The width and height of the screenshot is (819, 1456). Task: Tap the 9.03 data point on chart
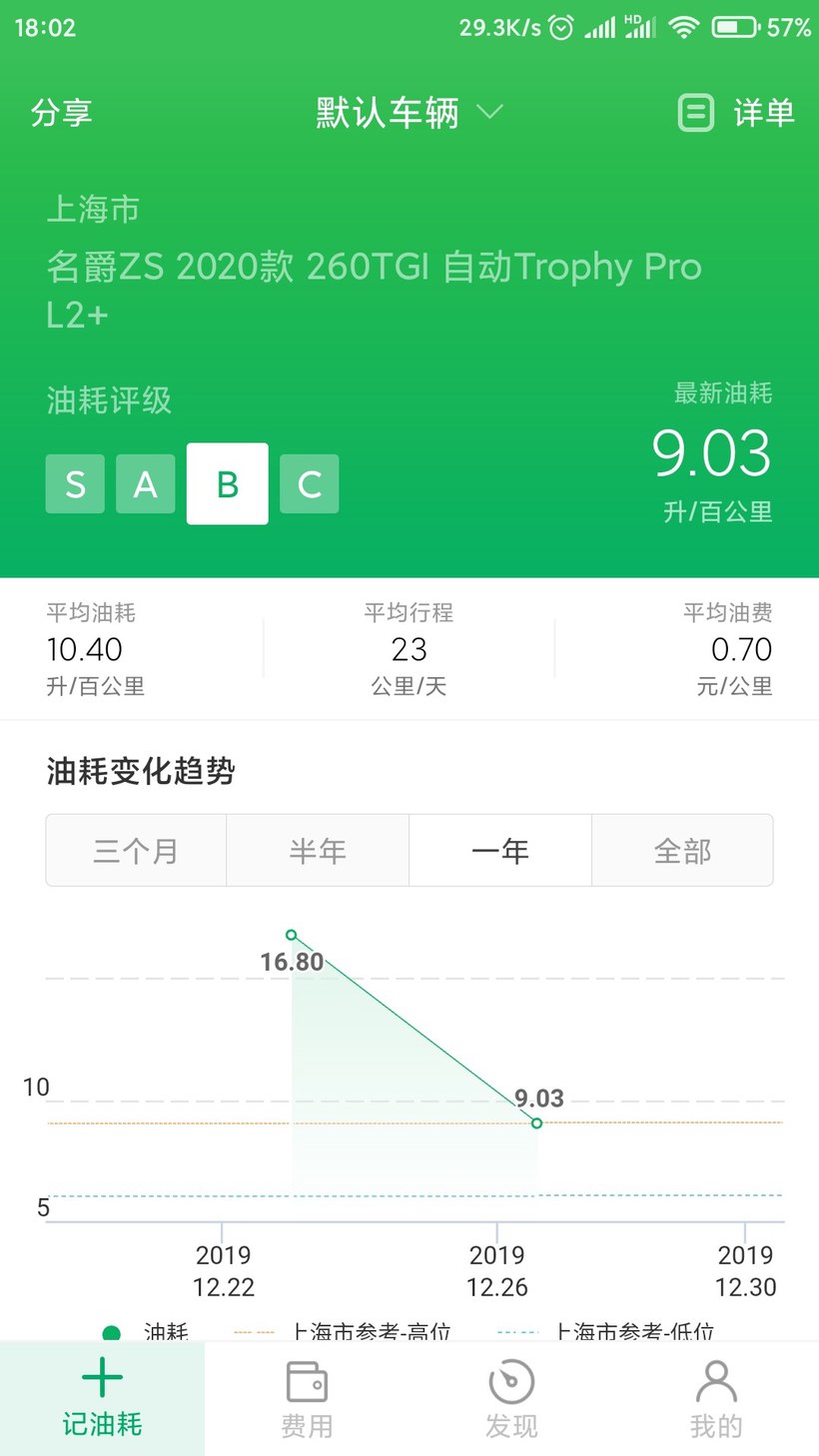(x=537, y=1123)
